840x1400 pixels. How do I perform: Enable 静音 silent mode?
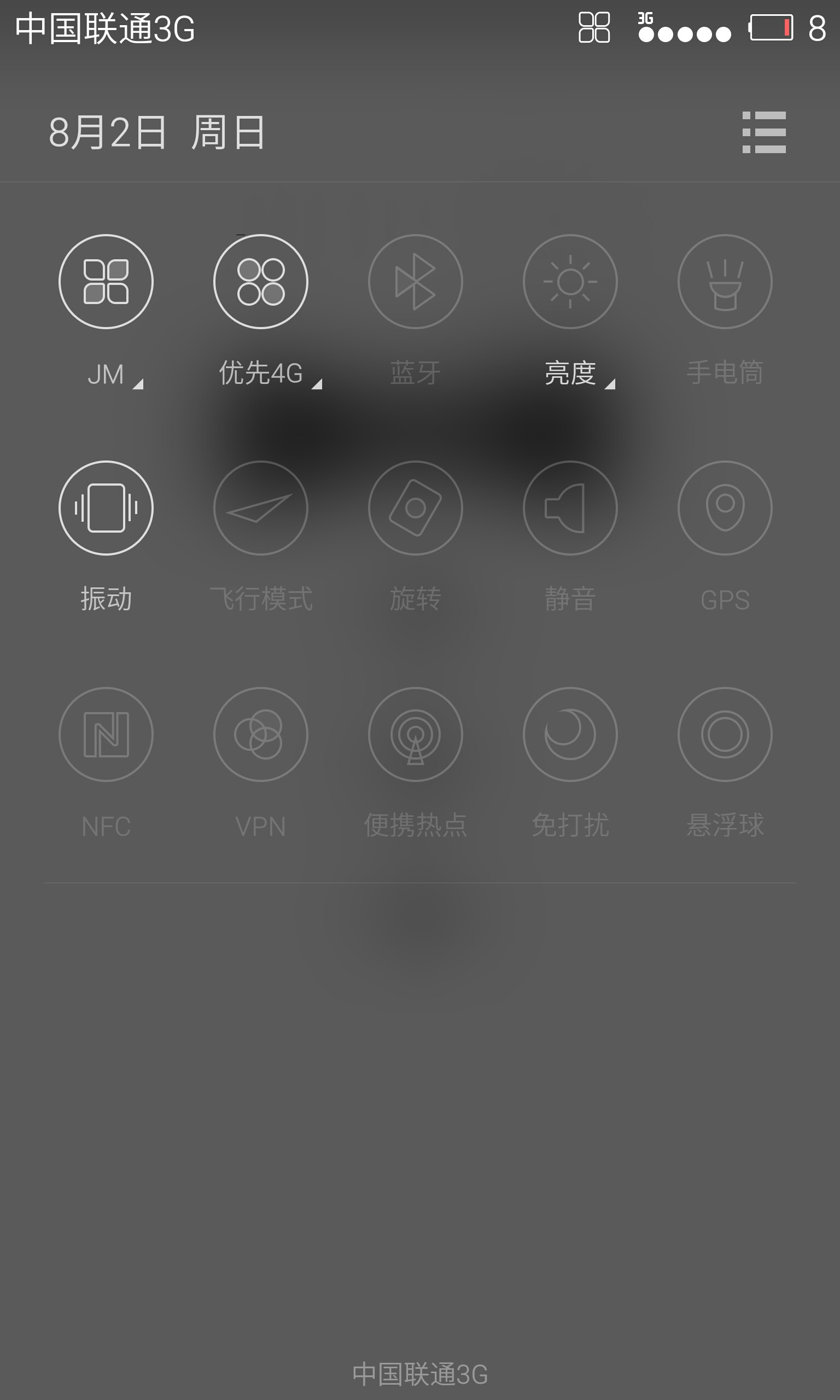coord(570,507)
